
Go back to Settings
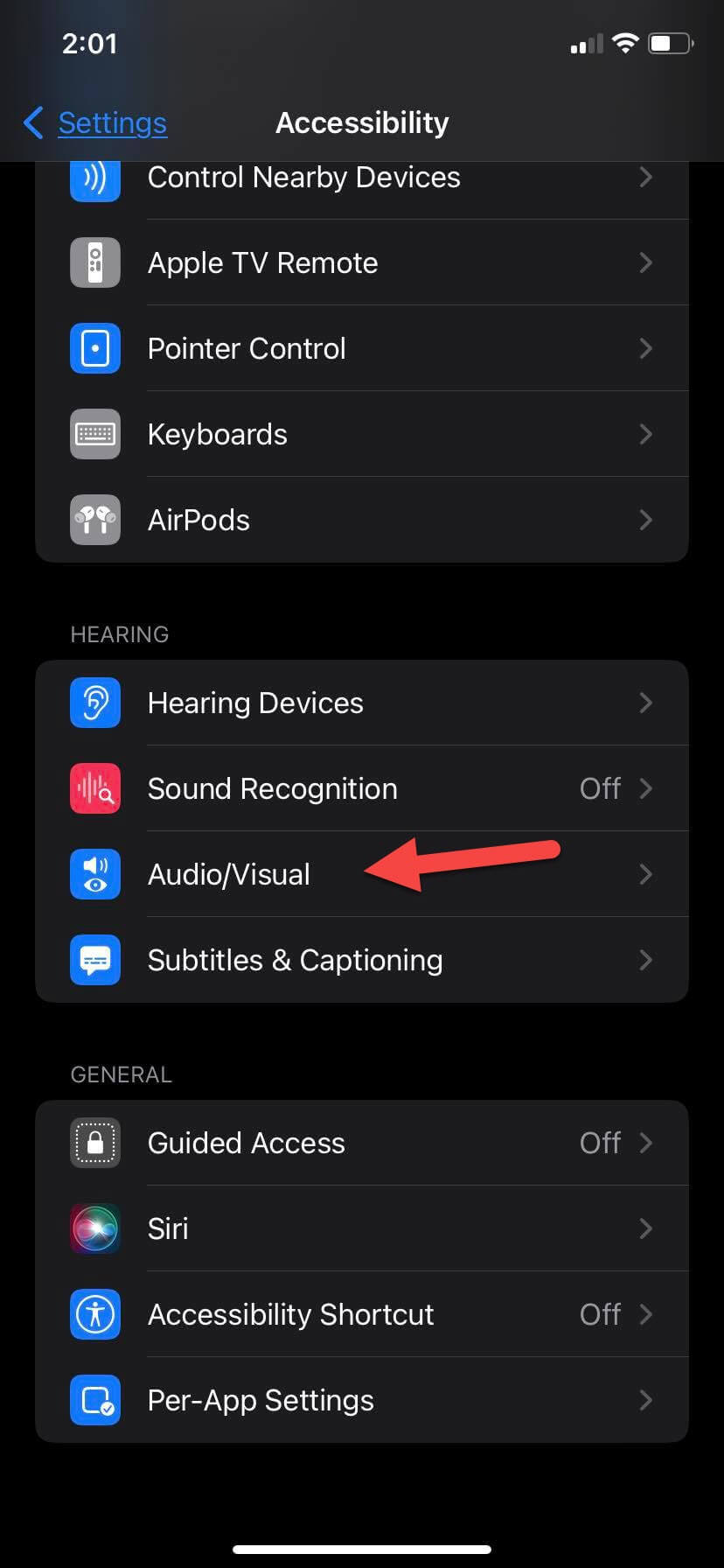tap(96, 123)
